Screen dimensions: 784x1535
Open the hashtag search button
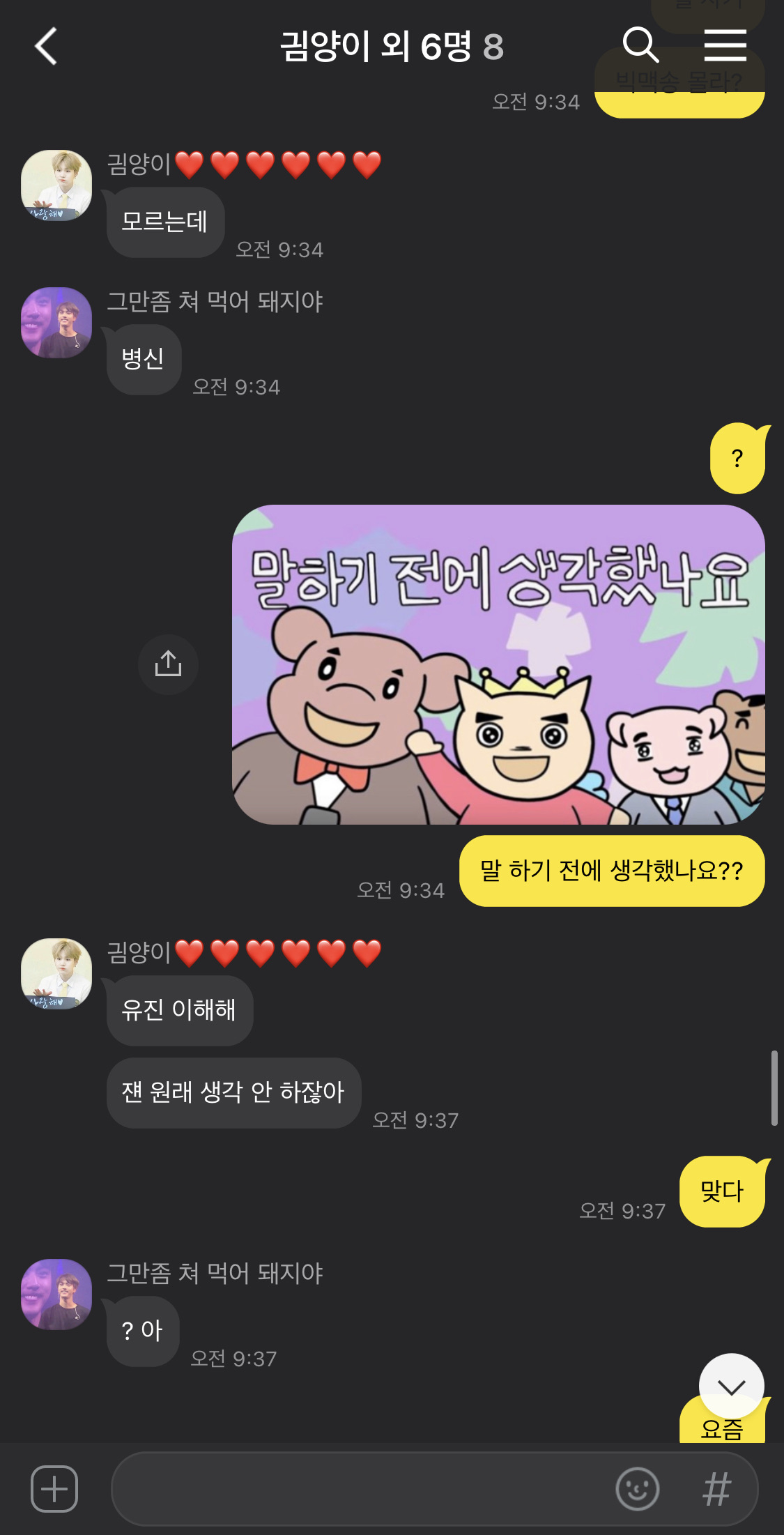point(716,1488)
